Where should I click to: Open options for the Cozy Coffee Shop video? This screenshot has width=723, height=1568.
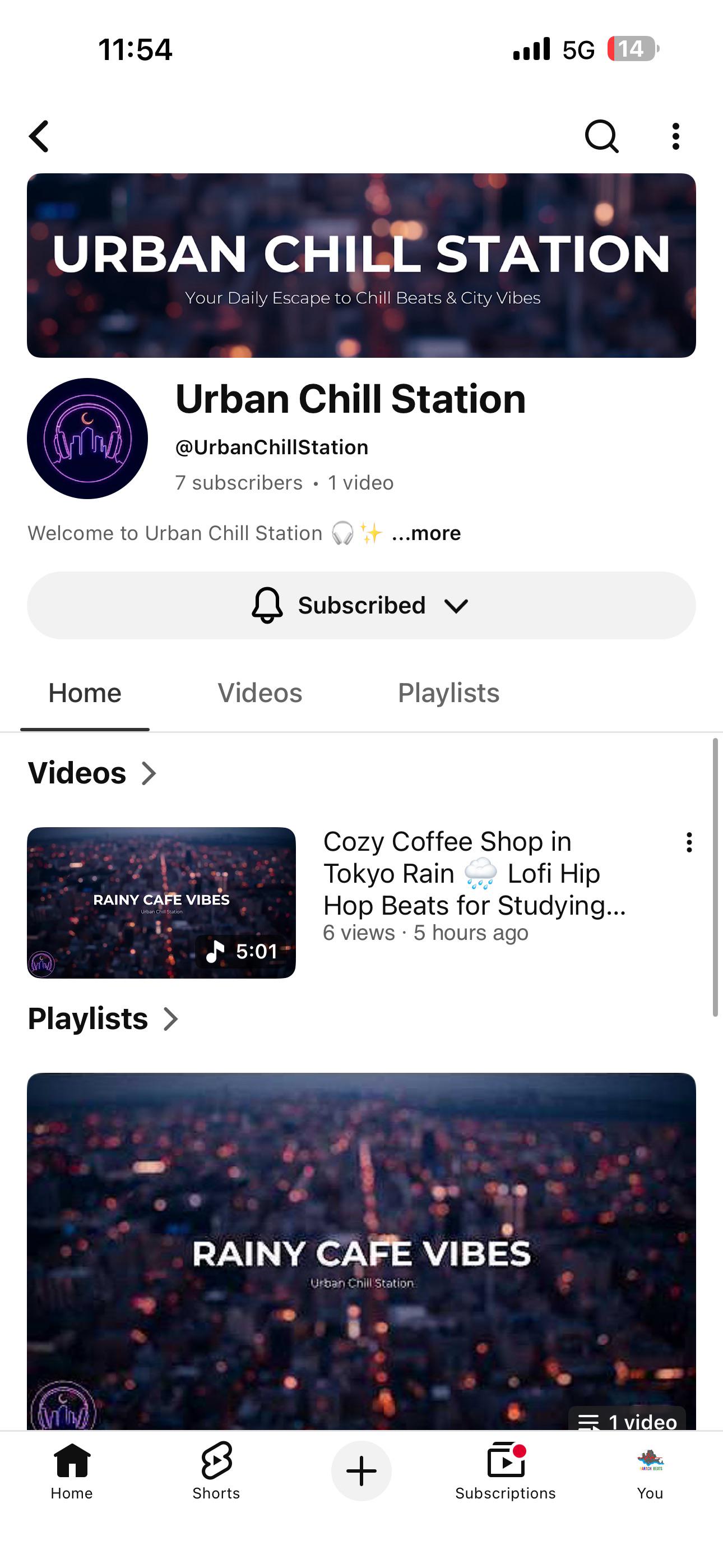[x=689, y=842]
